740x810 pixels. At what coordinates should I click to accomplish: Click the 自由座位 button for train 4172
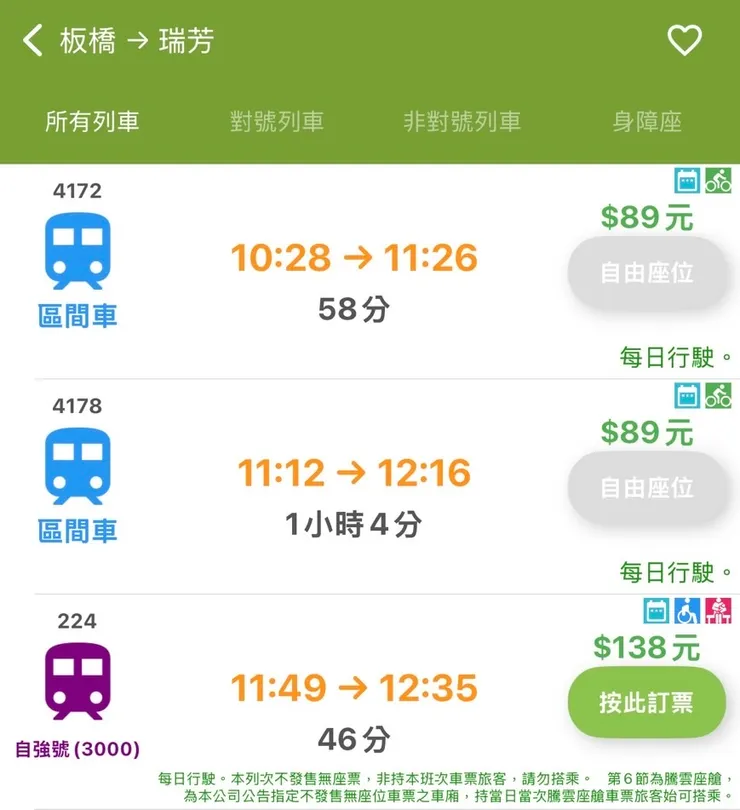648,272
